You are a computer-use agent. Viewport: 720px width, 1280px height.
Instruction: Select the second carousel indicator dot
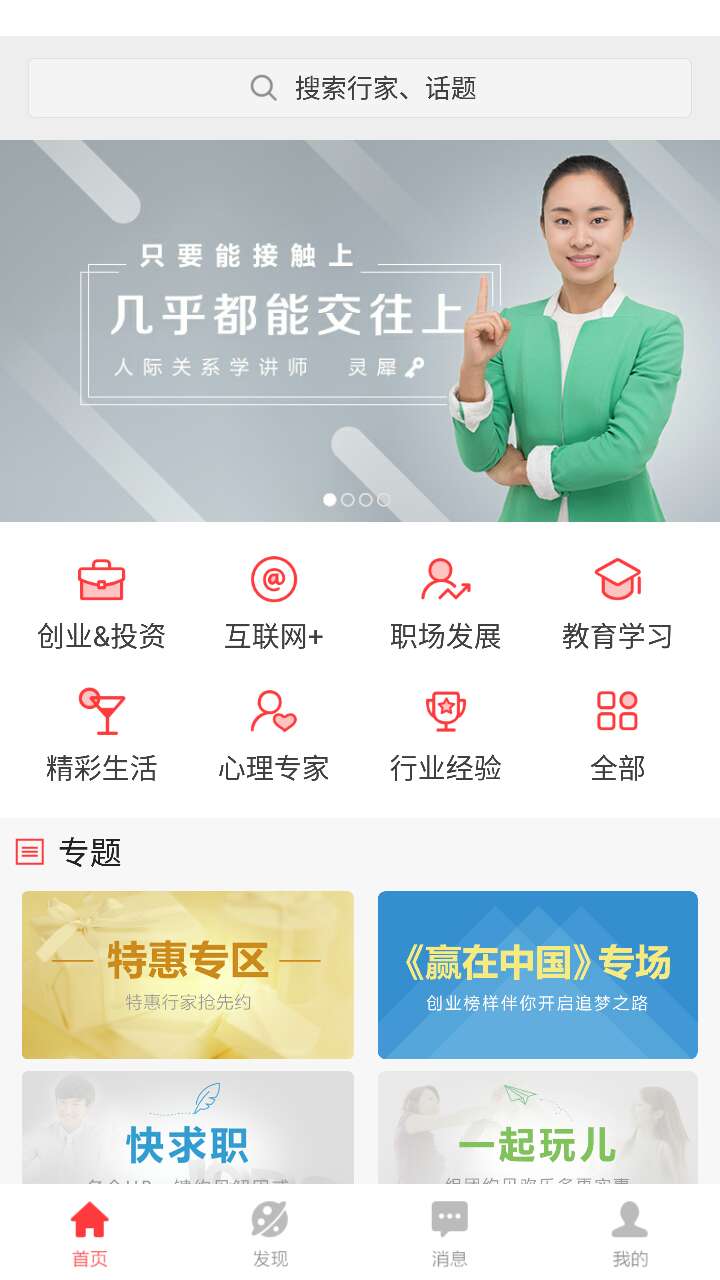coord(348,500)
